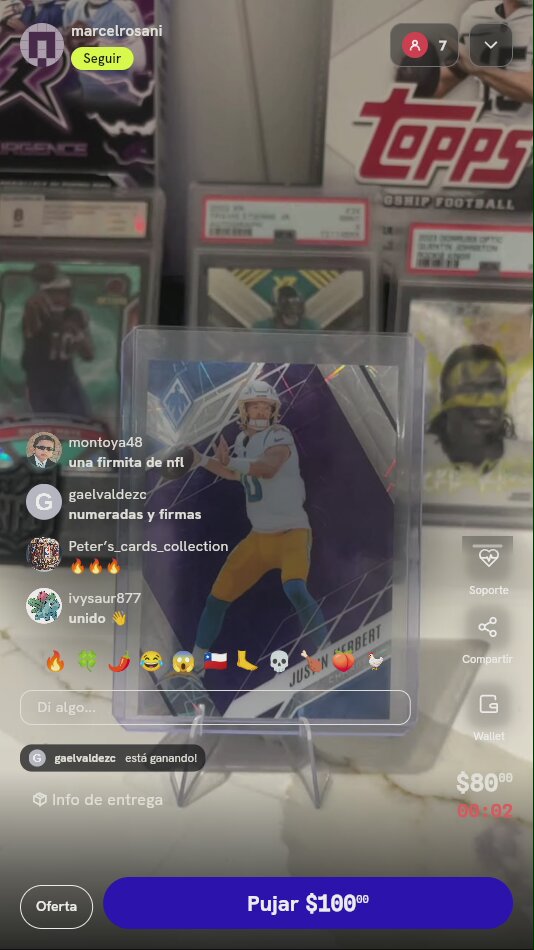Open marcelrosani's profile avatar
Screen dimensions: 534x950
pyautogui.click(x=42, y=45)
